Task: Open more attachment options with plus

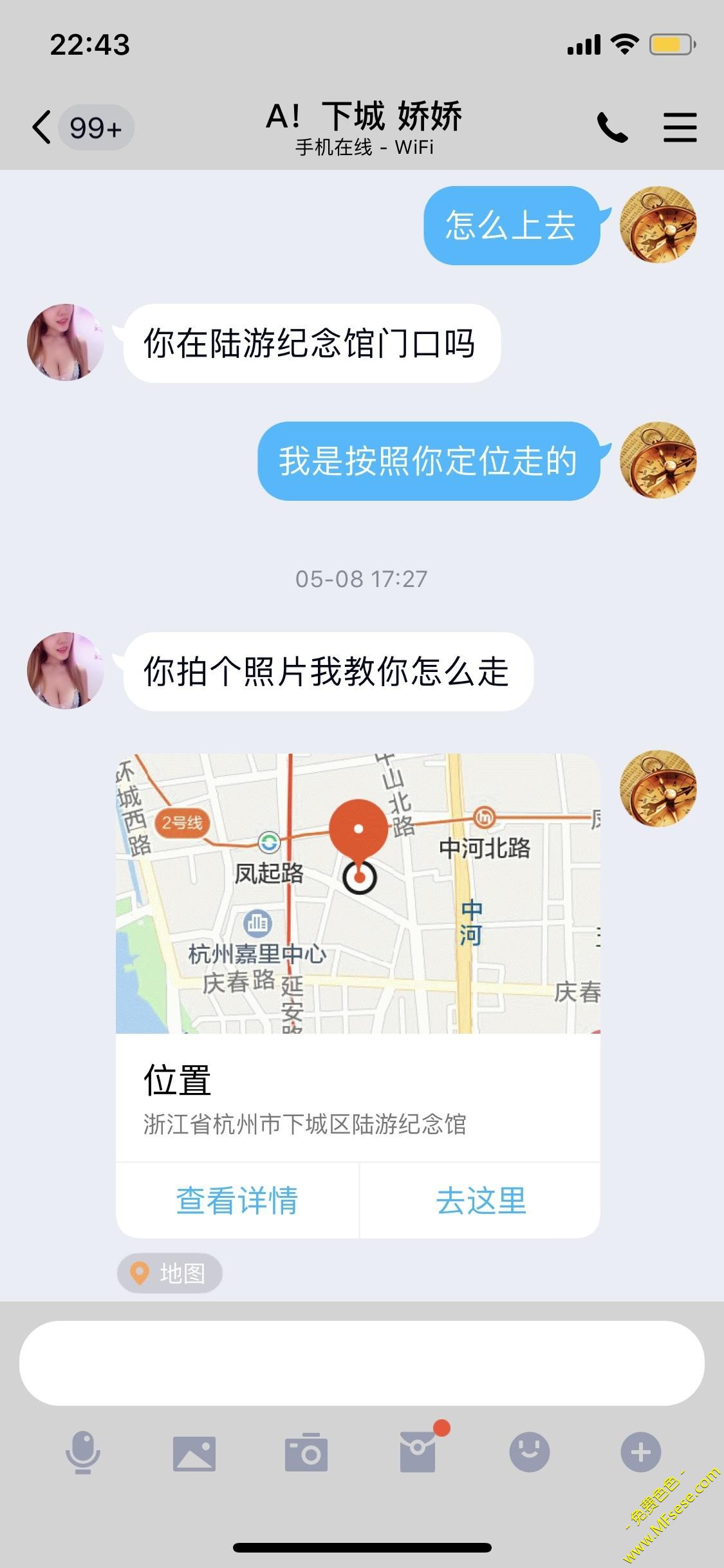Action: pyautogui.click(x=640, y=1453)
